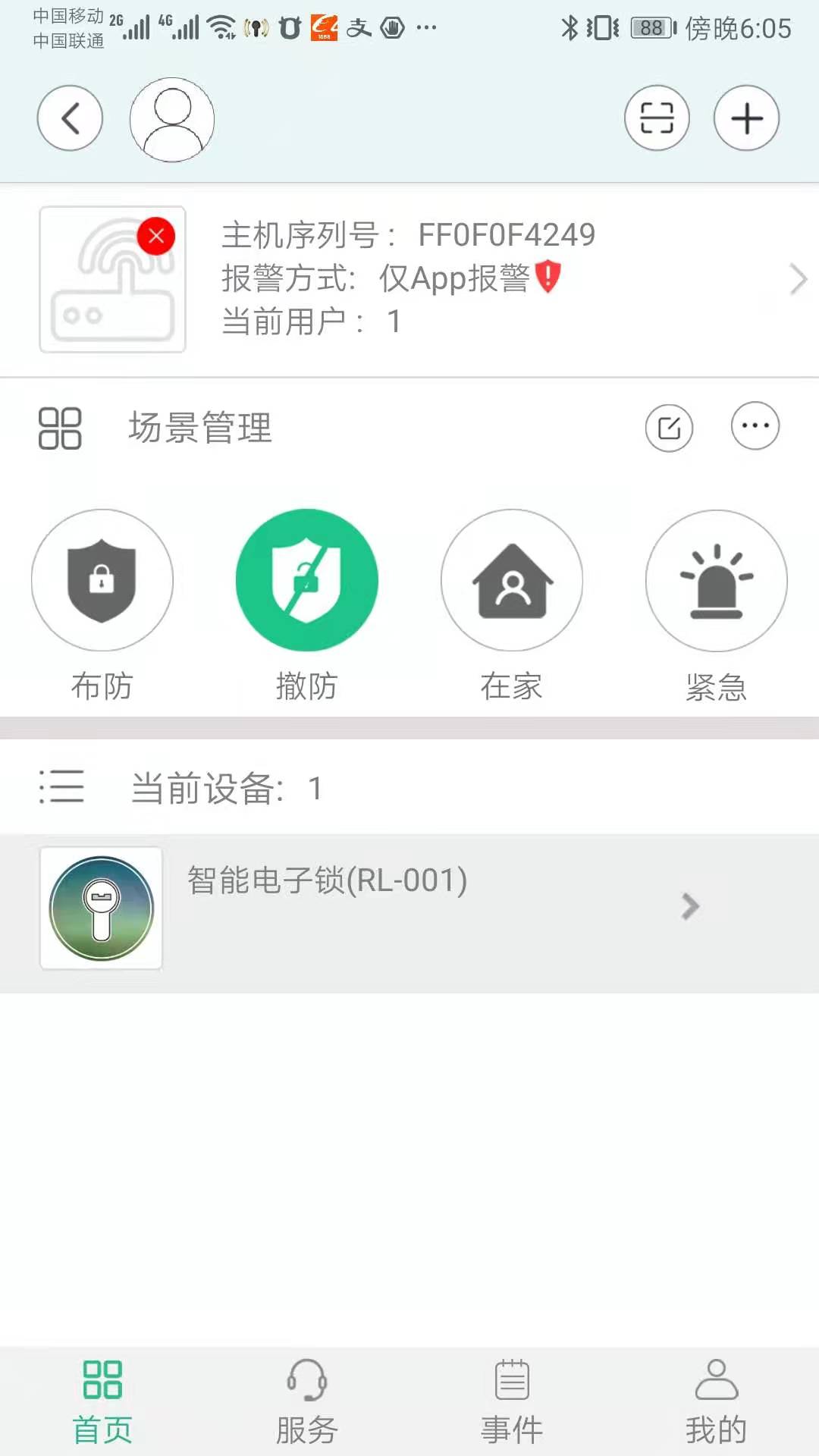Tap the red alert icon next to 仅App报警
This screenshot has height=1456, width=819.
point(548,278)
